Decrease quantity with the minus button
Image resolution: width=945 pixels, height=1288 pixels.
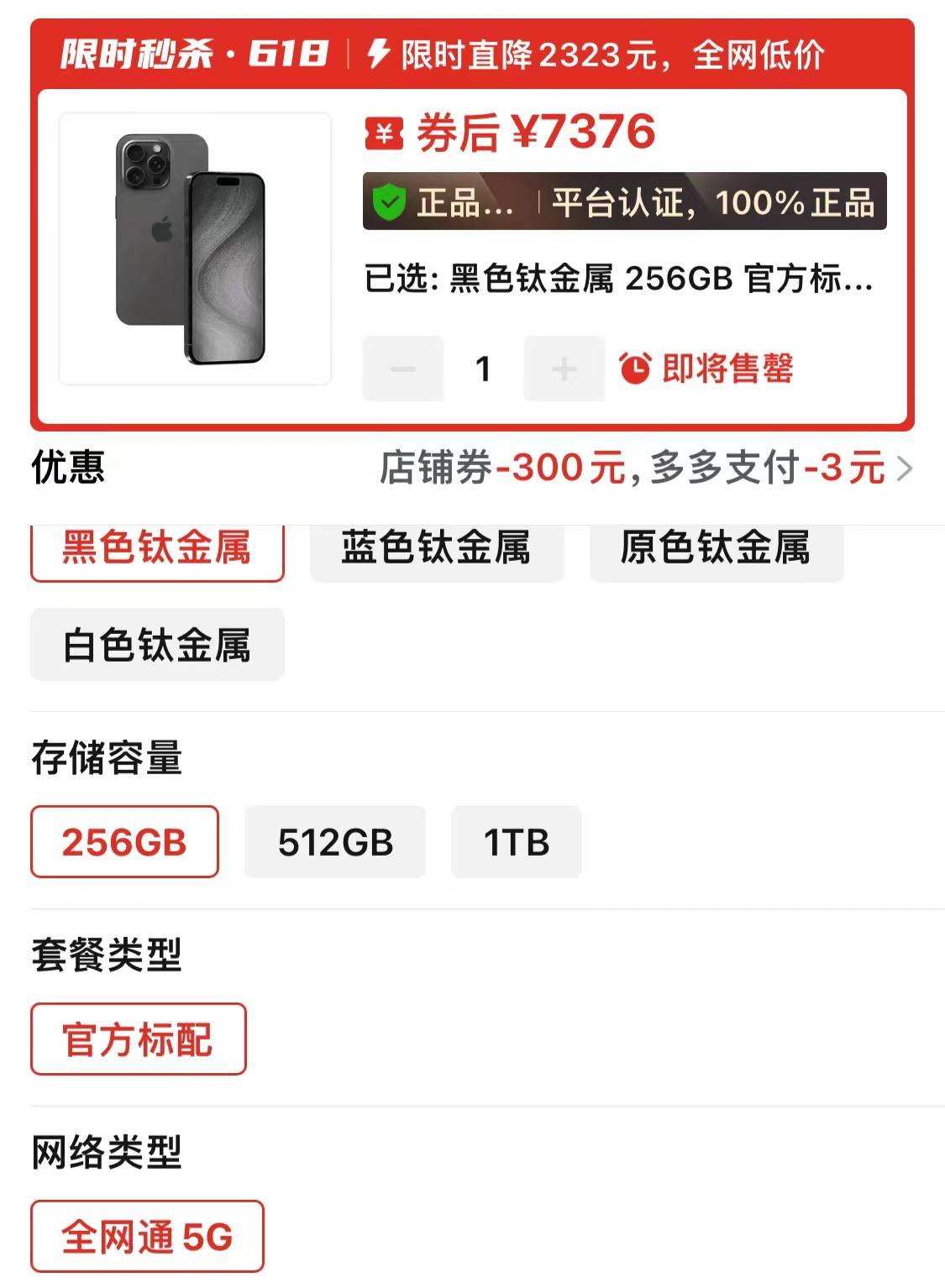[x=403, y=369]
